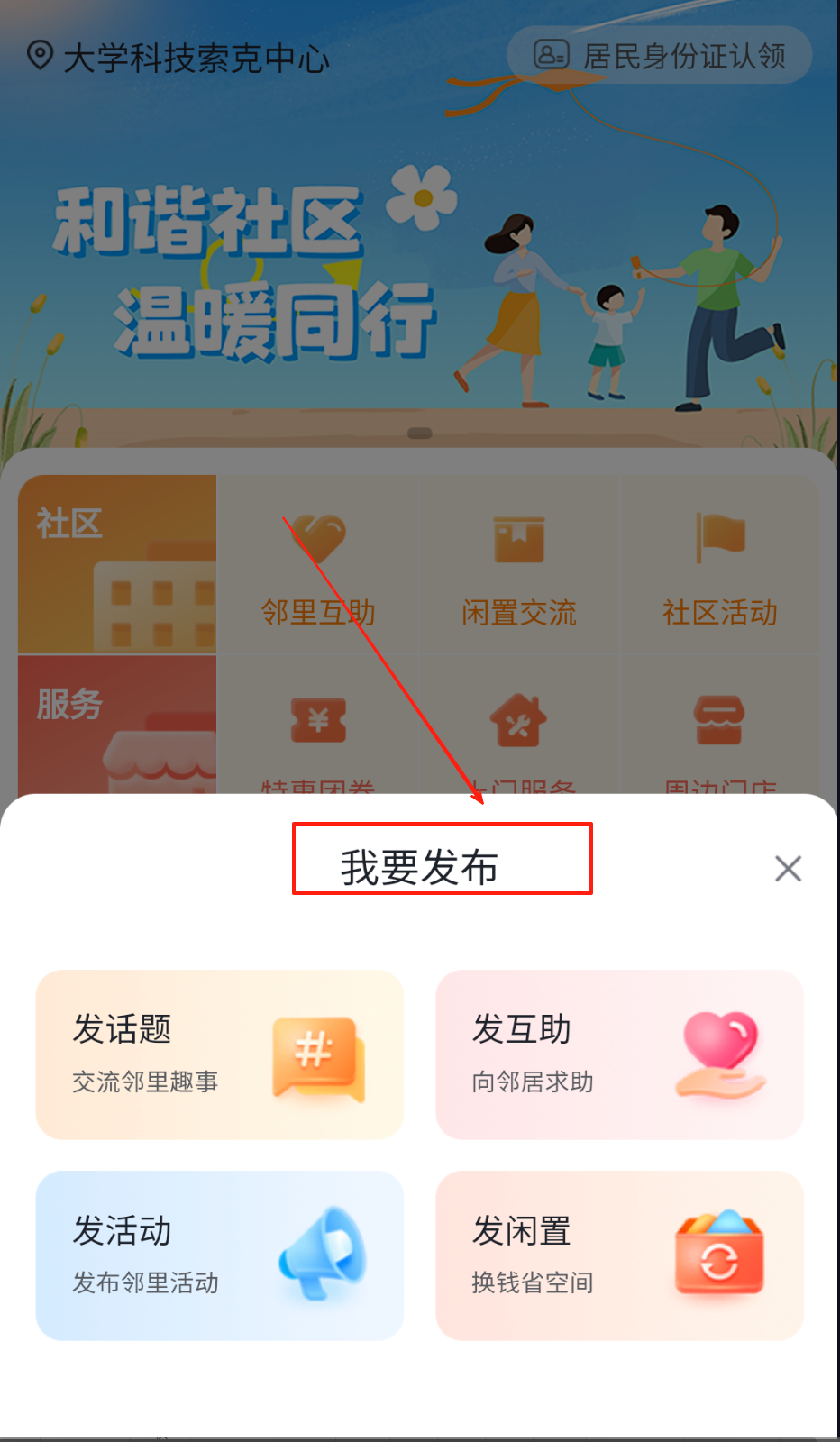Tap the 发闲置 card

pos(619,1255)
